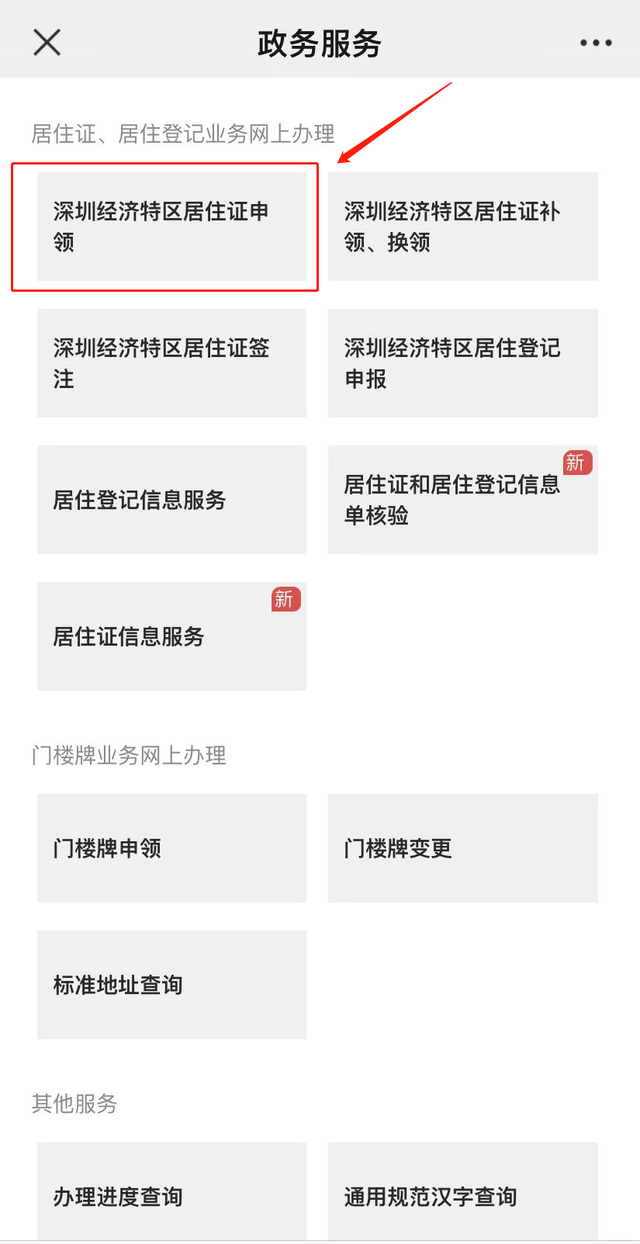Open 居住证和居住登记信息单核验
Image resolution: width=640 pixels, height=1244 pixels.
tap(462, 500)
